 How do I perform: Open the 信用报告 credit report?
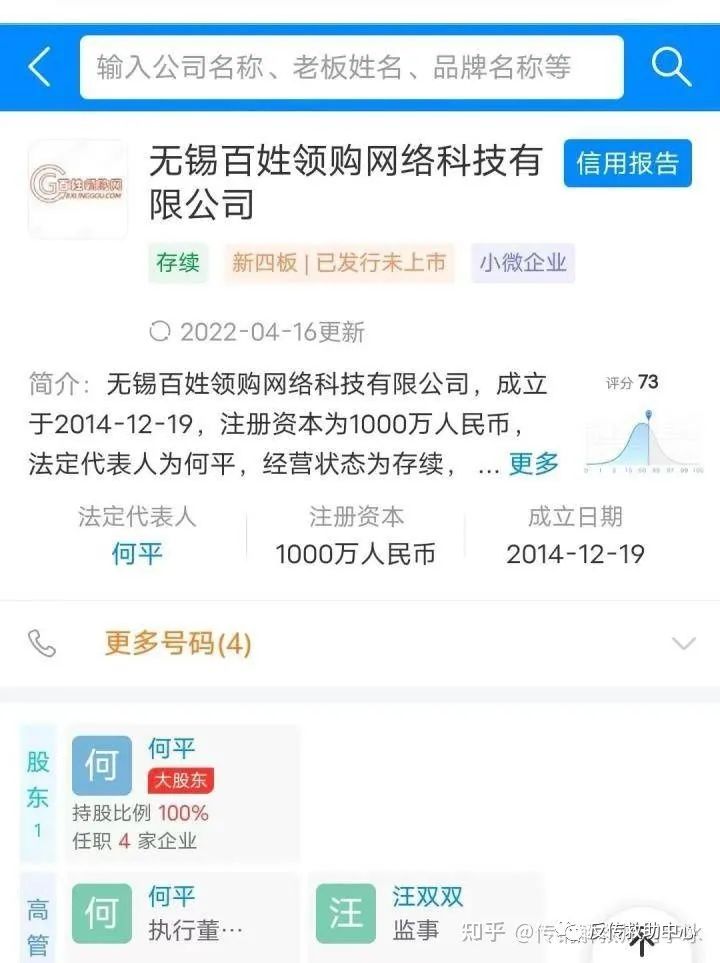(x=627, y=163)
